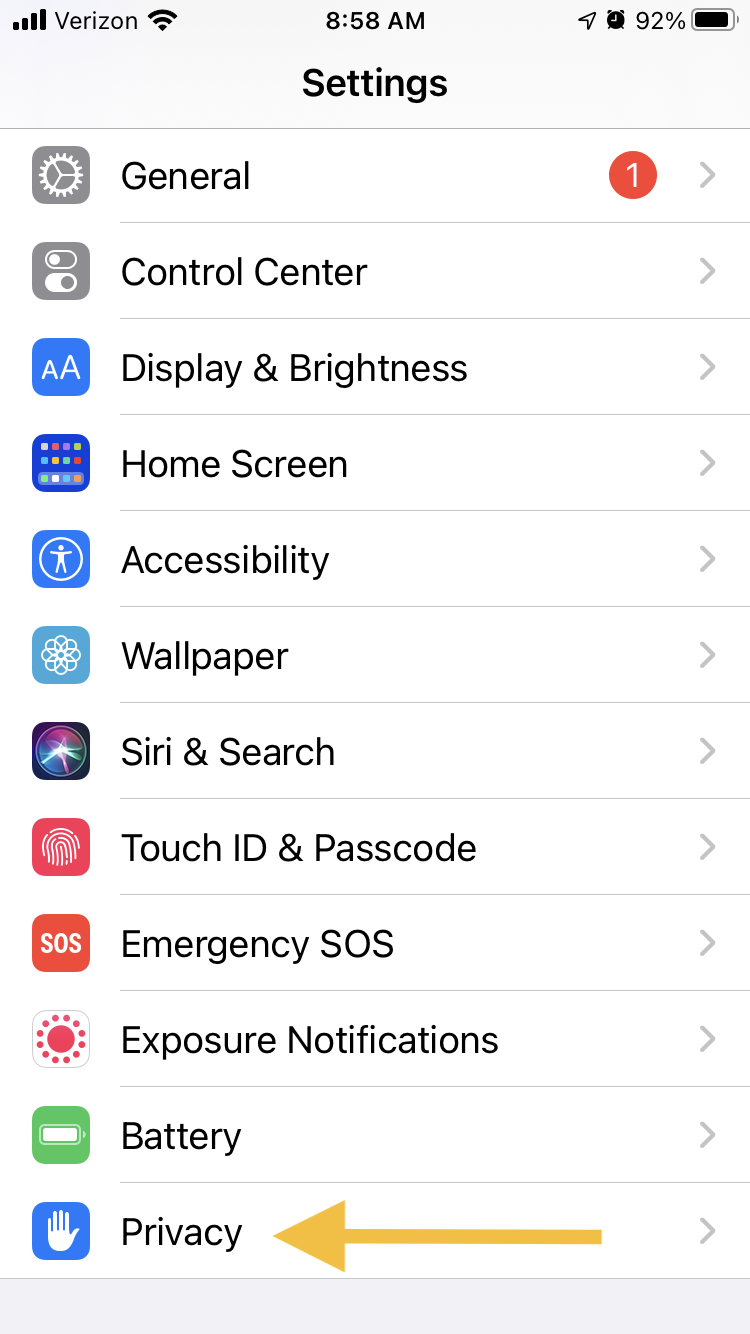Tap the Privacy row
The height and width of the screenshot is (1334, 750).
(x=375, y=1232)
